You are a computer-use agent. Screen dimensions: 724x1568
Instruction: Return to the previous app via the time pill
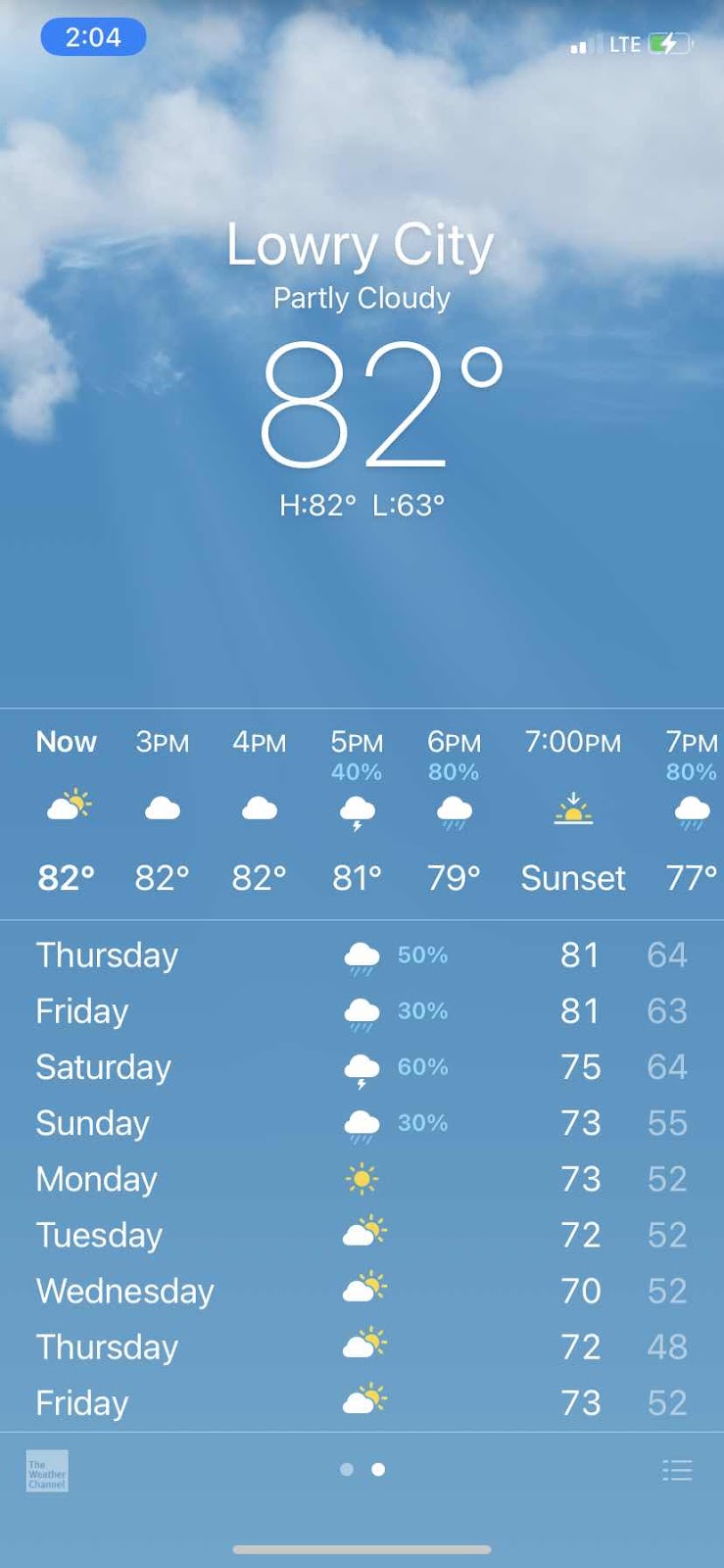coord(93,38)
